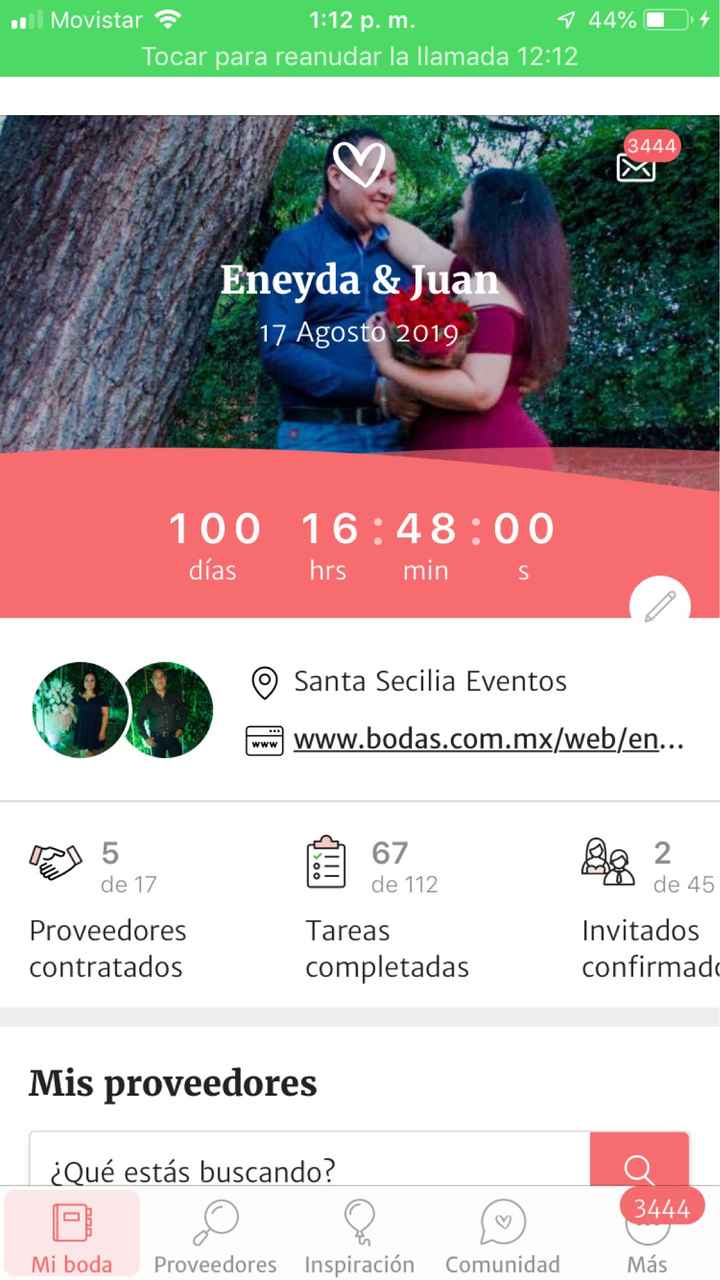Click the couple's circular profile photos
This screenshot has height=1280, width=720.
click(x=122, y=708)
